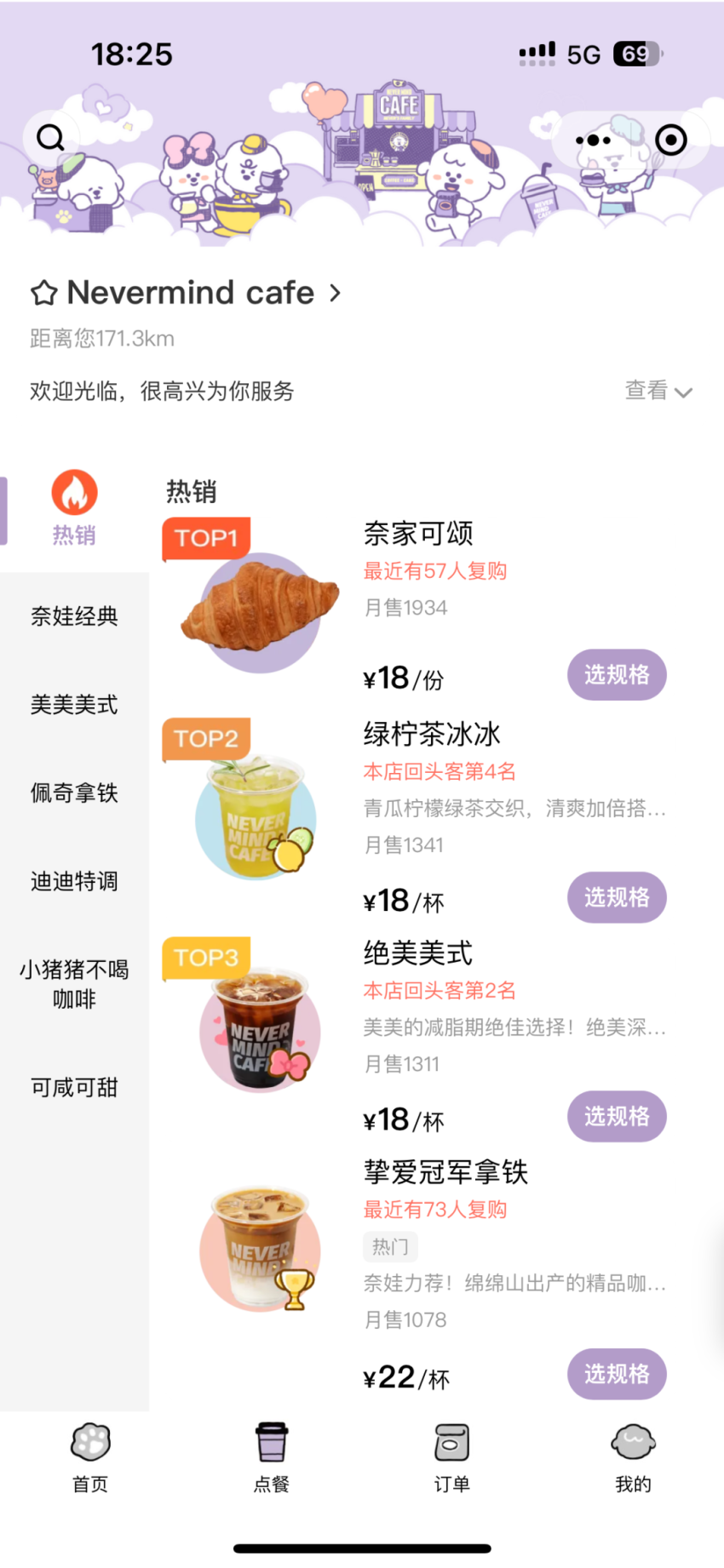Select the 奈娃经典 category
724x1568 pixels.
[x=74, y=616]
